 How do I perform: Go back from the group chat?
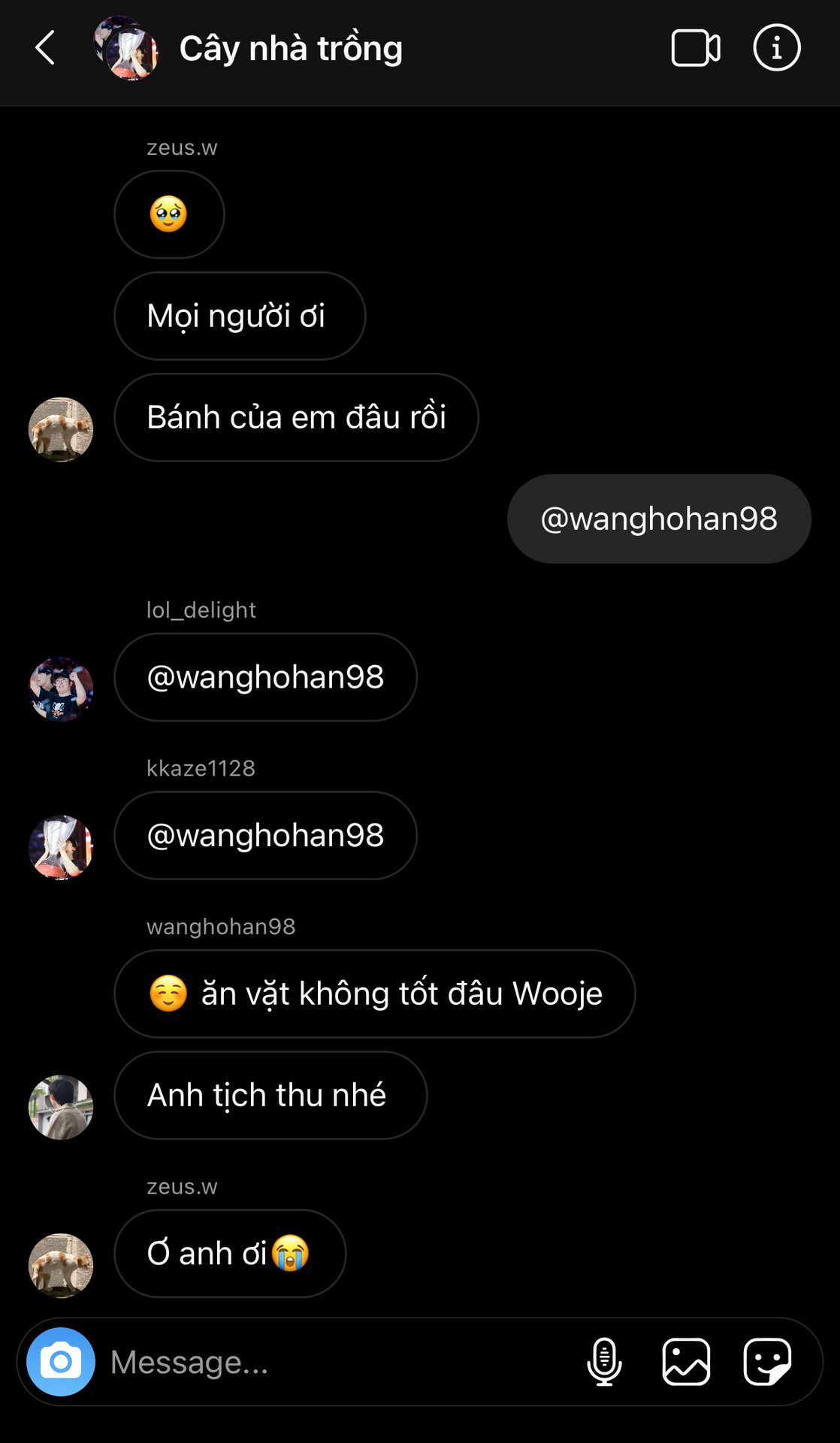(x=45, y=48)
